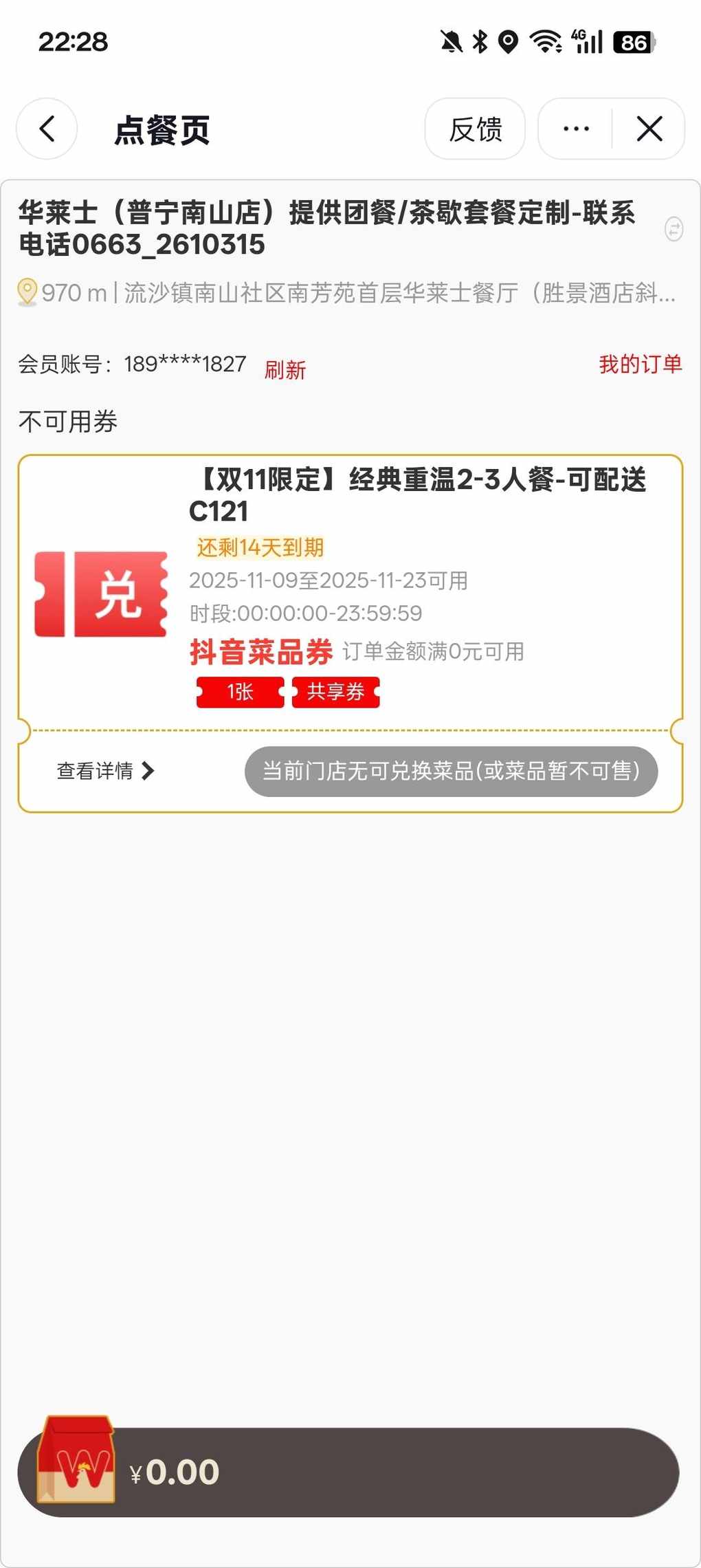Close the mini program with X
Viewport: 701px width, 1568px height.
pos(649,129)
